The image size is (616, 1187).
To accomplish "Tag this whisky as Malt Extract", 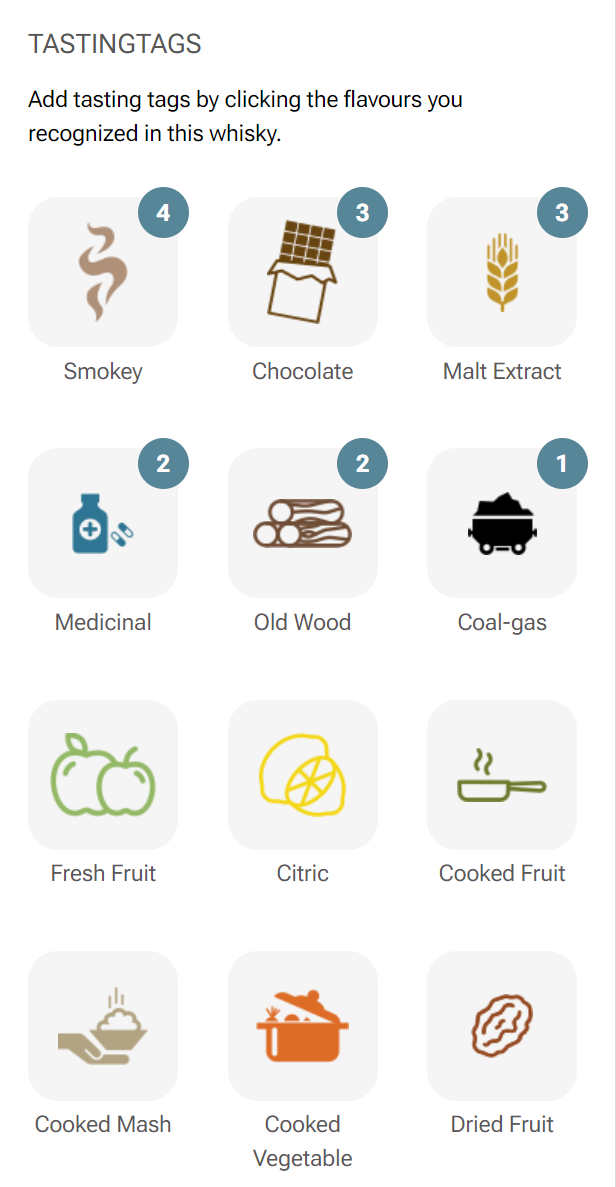I will (502, 273).
